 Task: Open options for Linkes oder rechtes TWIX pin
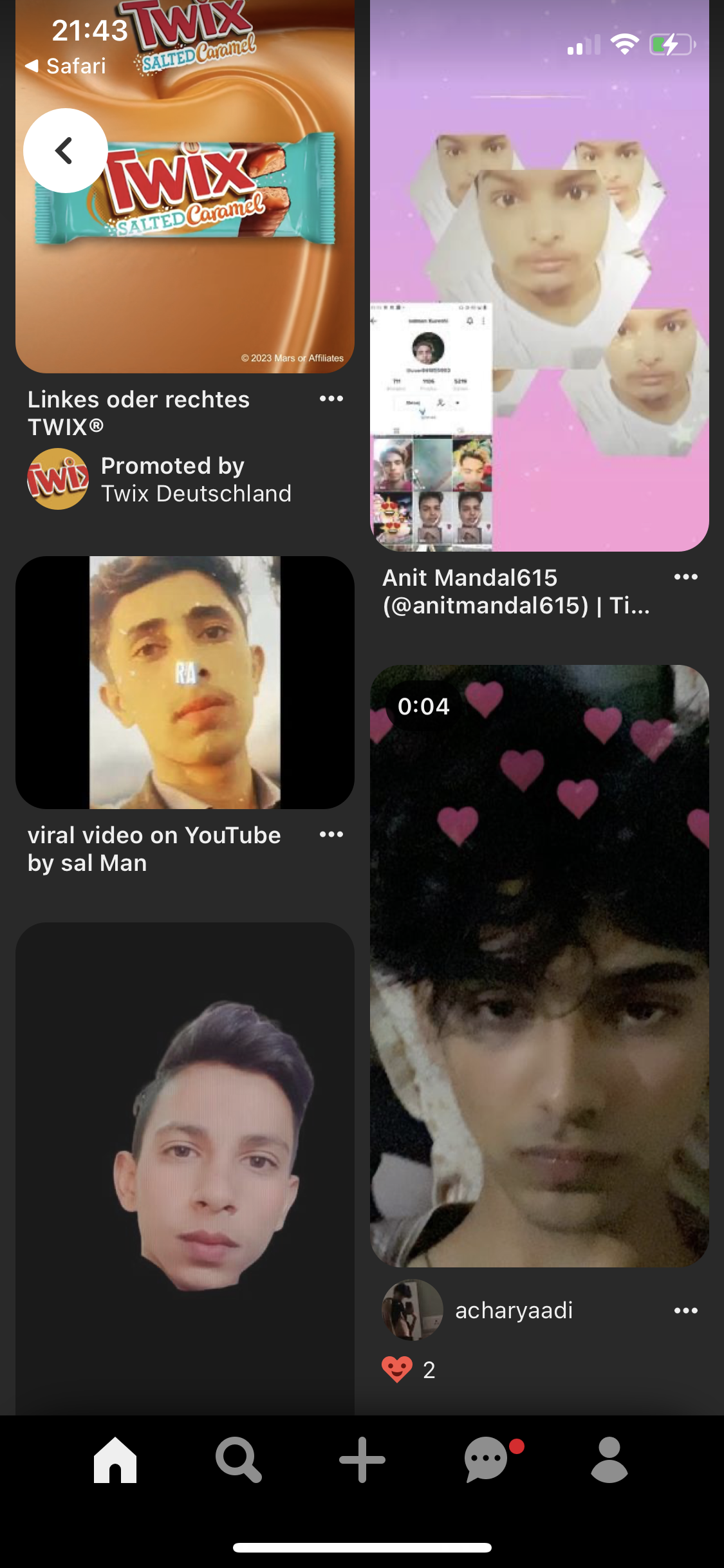[331, 399]
